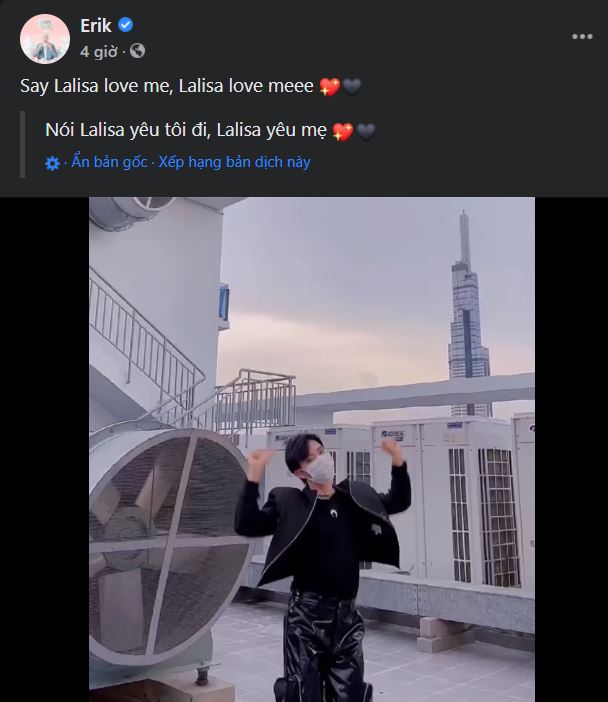
Task: Tap Ẩn bản gốc link
Action: pos(108,162)
